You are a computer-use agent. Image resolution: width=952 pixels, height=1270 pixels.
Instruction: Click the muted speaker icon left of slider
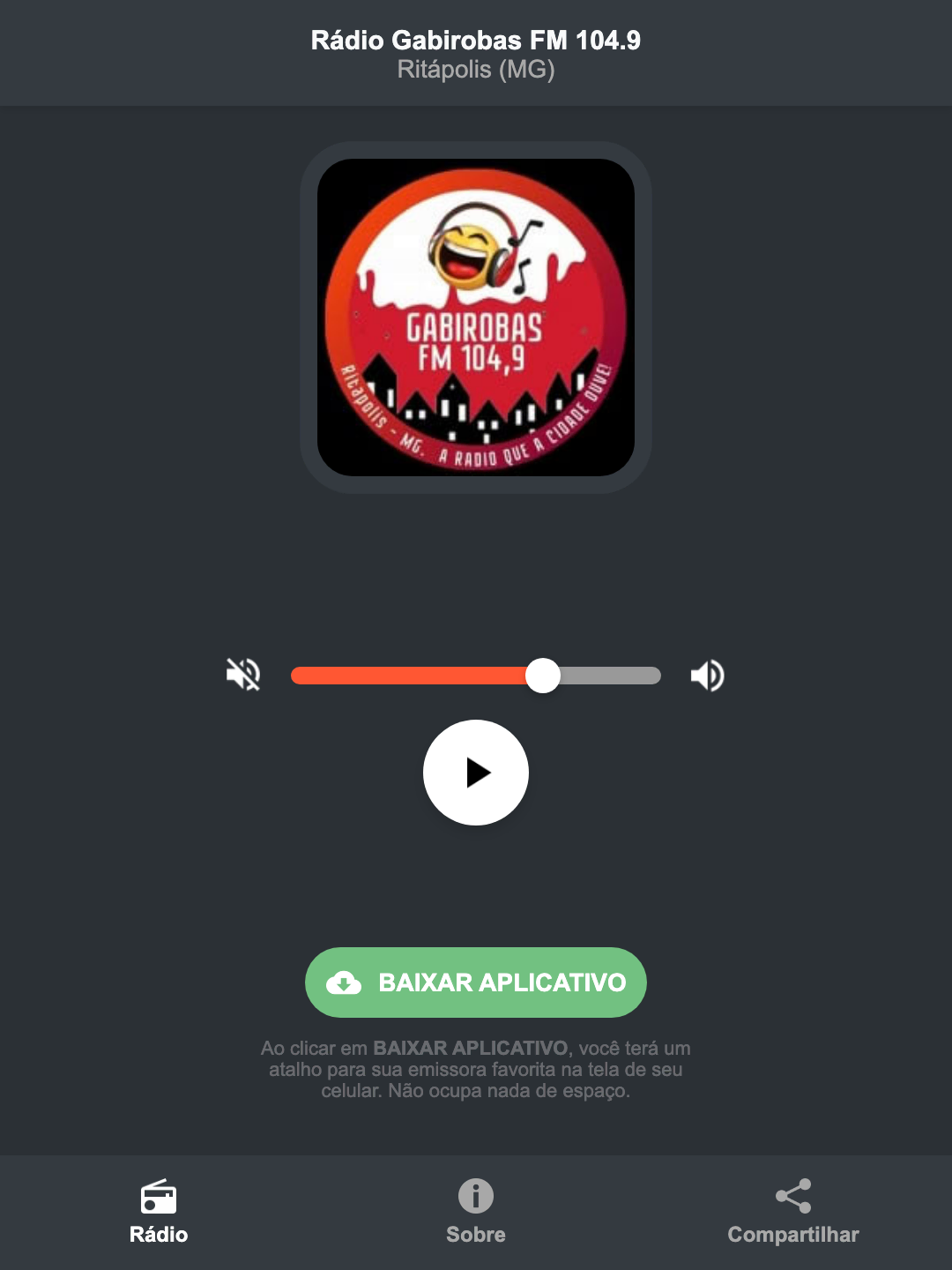[242, 675]
